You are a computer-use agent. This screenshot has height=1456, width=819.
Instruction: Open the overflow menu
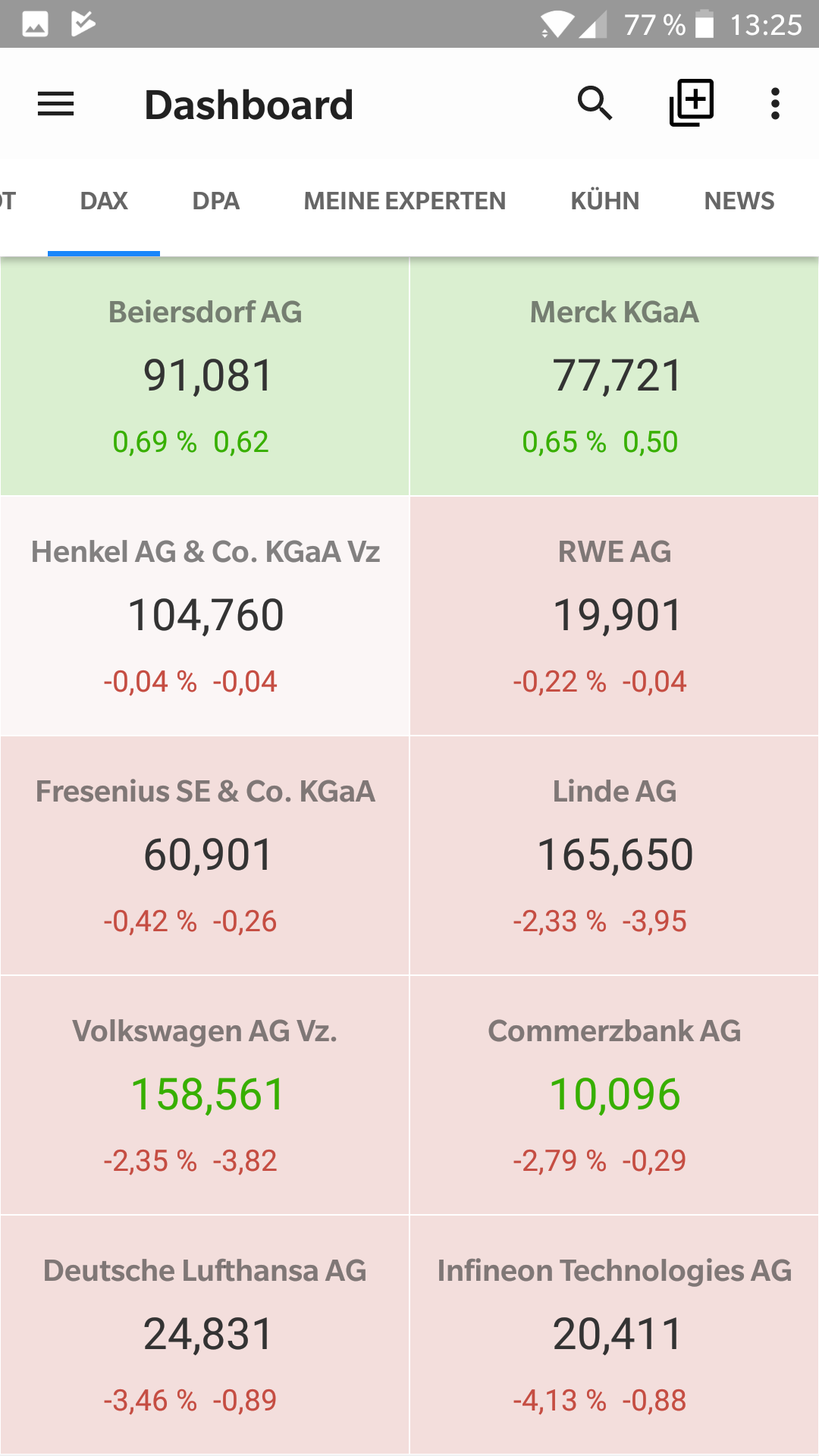[x=775, y=103]
